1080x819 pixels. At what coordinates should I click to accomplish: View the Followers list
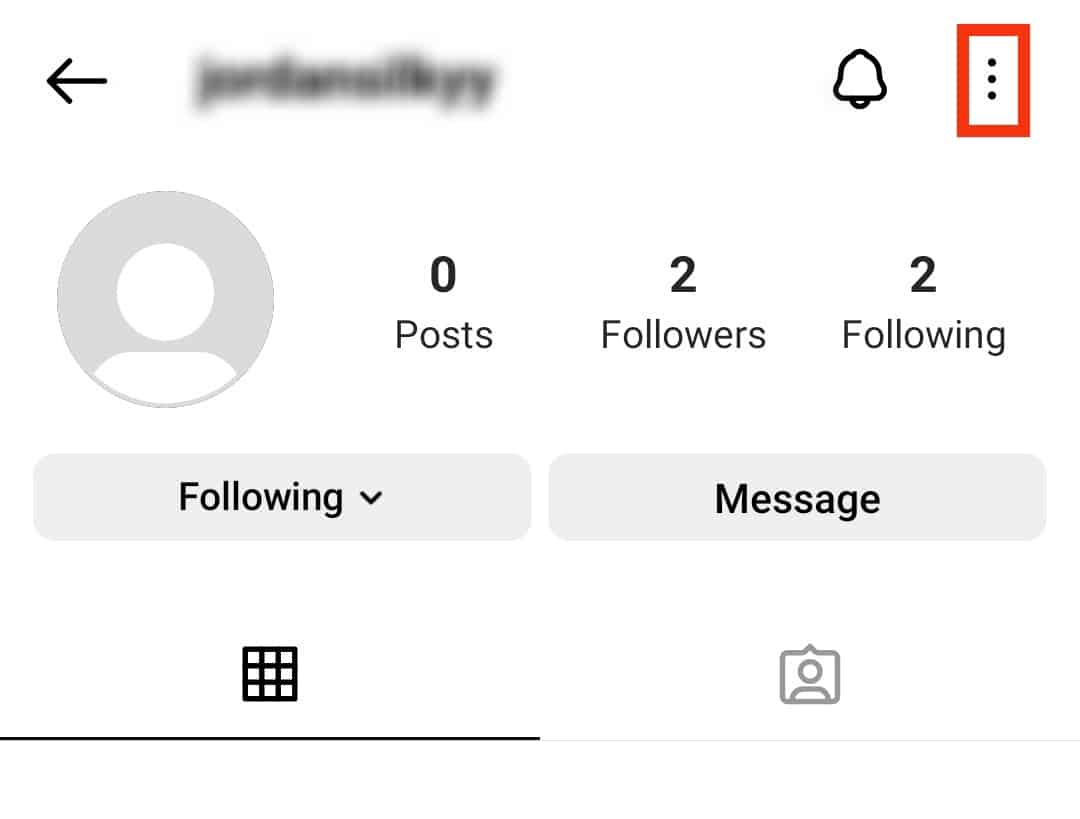(x=683, y=303)
